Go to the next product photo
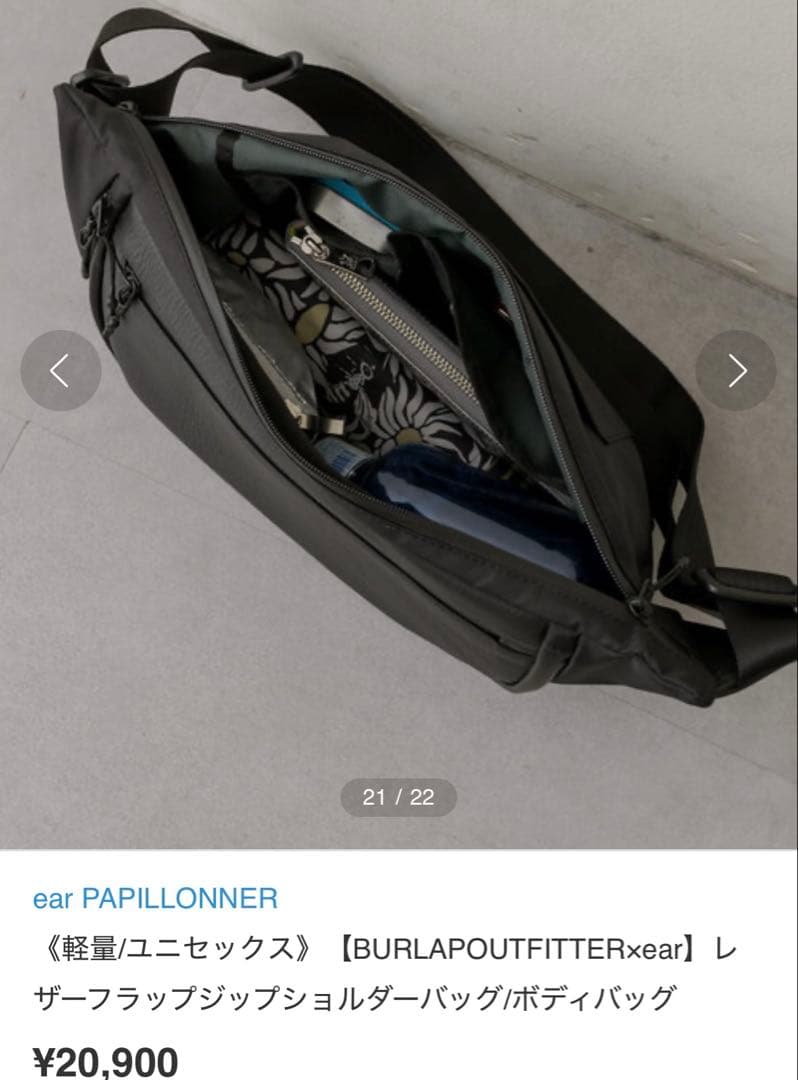 tap(736, 370)
